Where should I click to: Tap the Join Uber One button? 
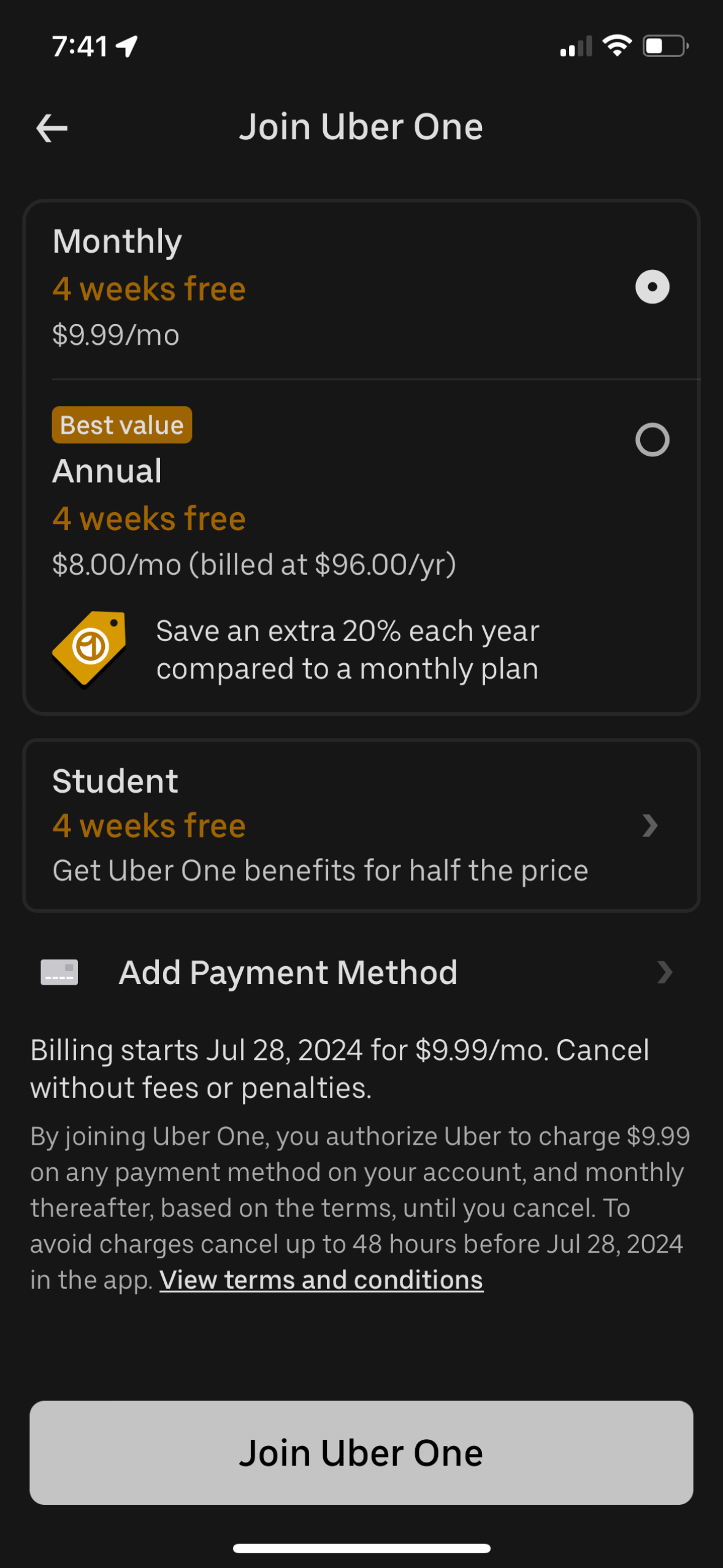pos(361,1451)
